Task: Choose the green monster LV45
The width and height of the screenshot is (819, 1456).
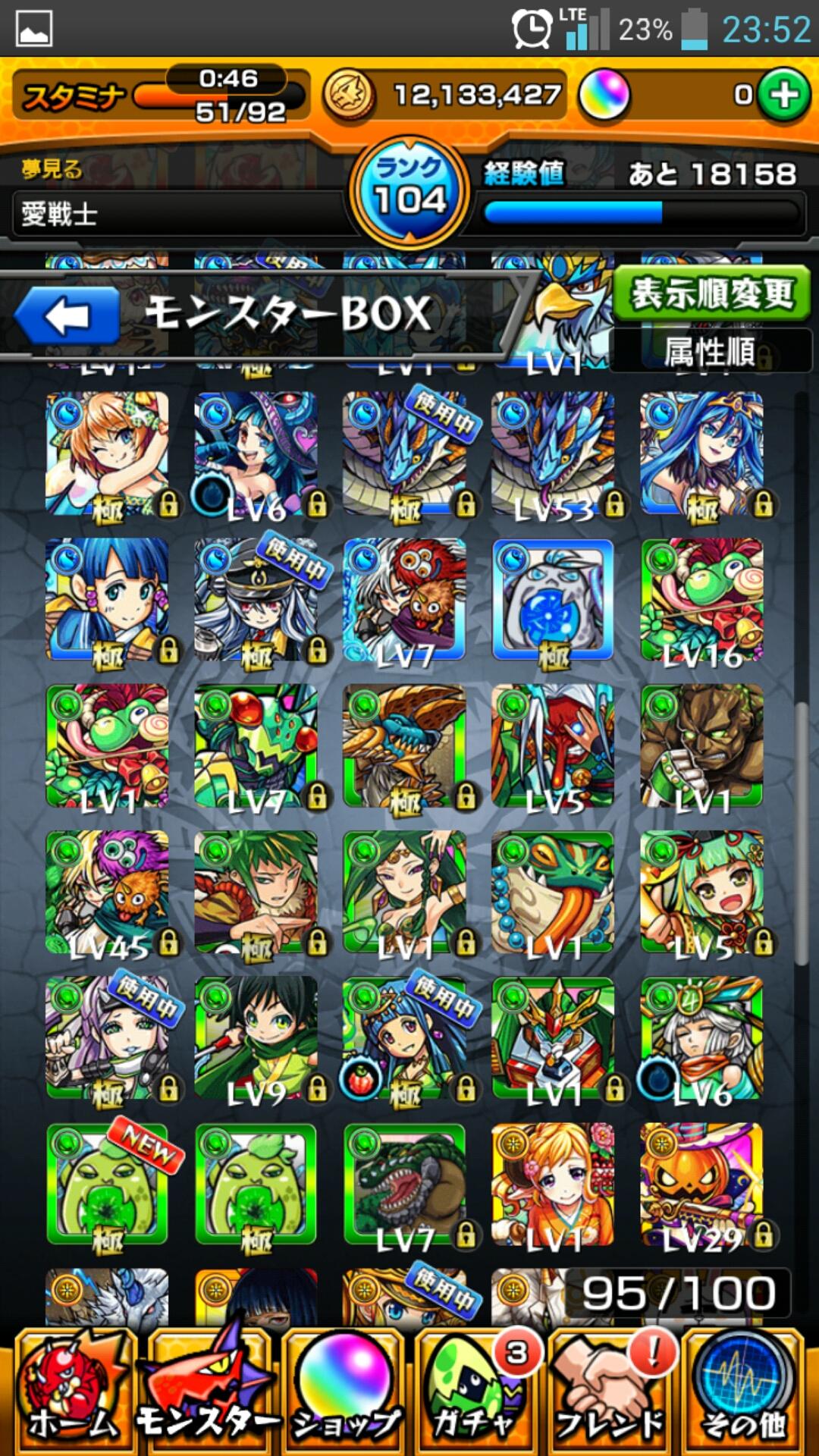Action: coord(107,893)
